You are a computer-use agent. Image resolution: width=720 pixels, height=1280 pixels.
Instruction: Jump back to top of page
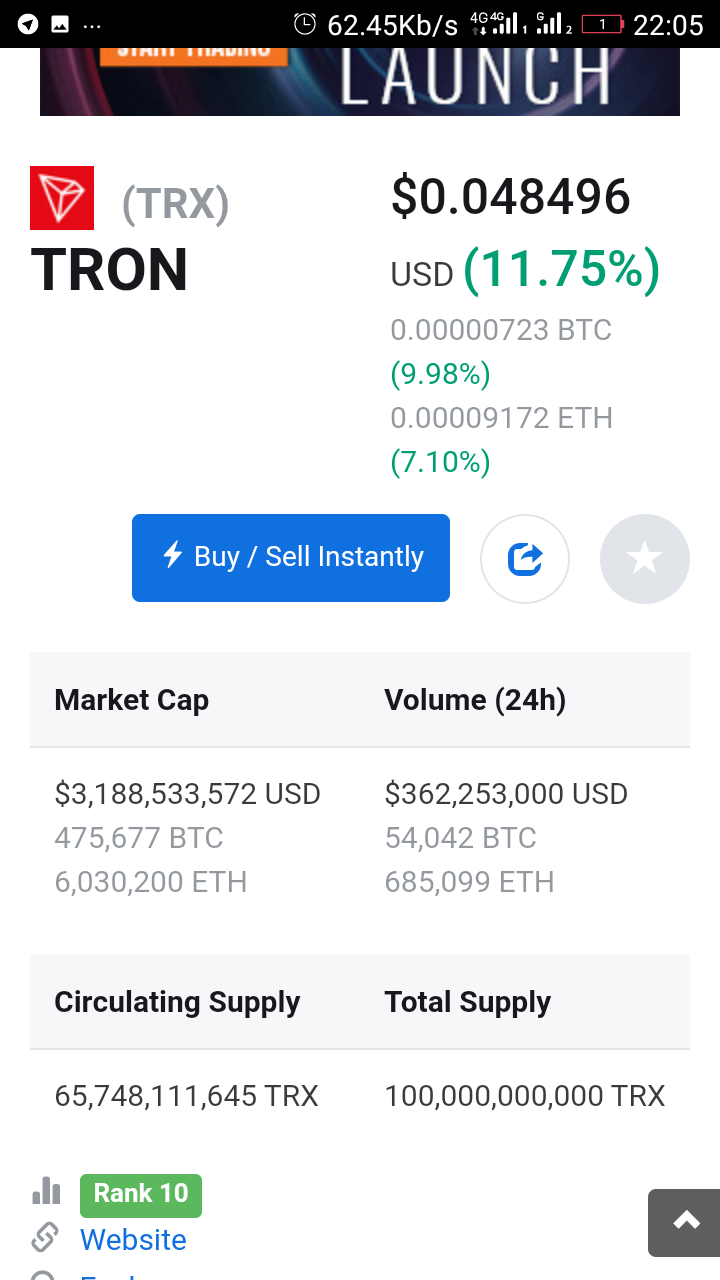685,1222
